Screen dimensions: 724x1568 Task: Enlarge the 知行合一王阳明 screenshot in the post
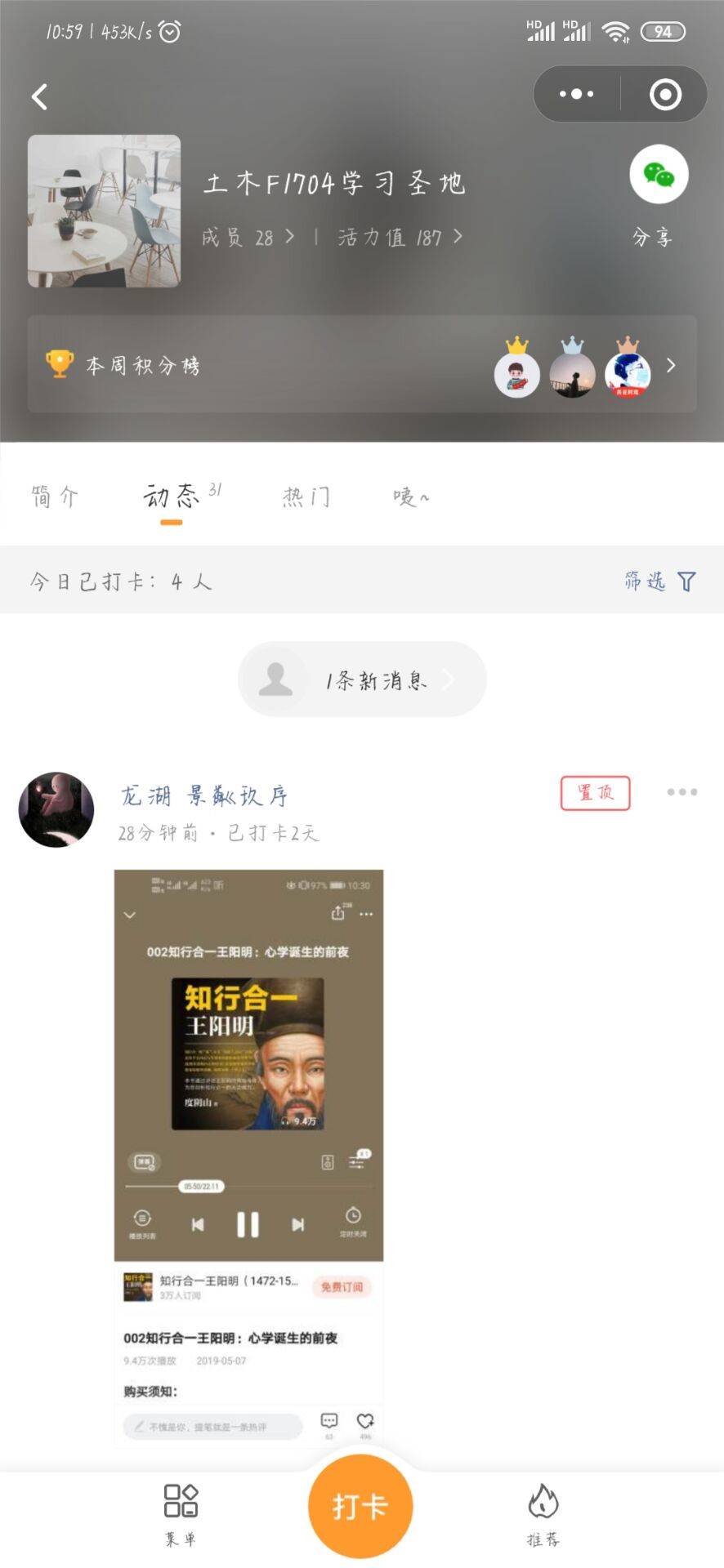(x=248, y=1158)
